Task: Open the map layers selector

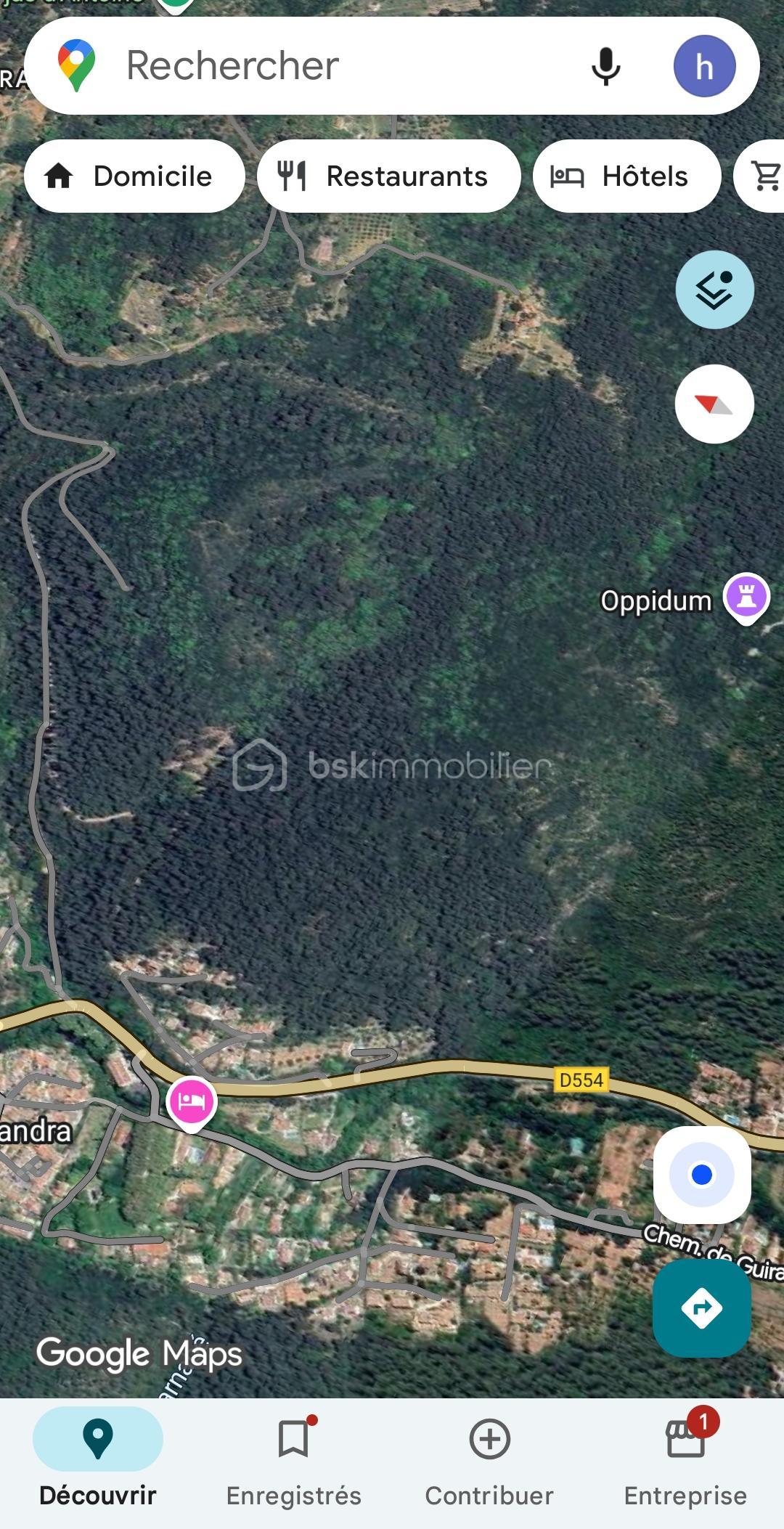Action: (714, 288)
